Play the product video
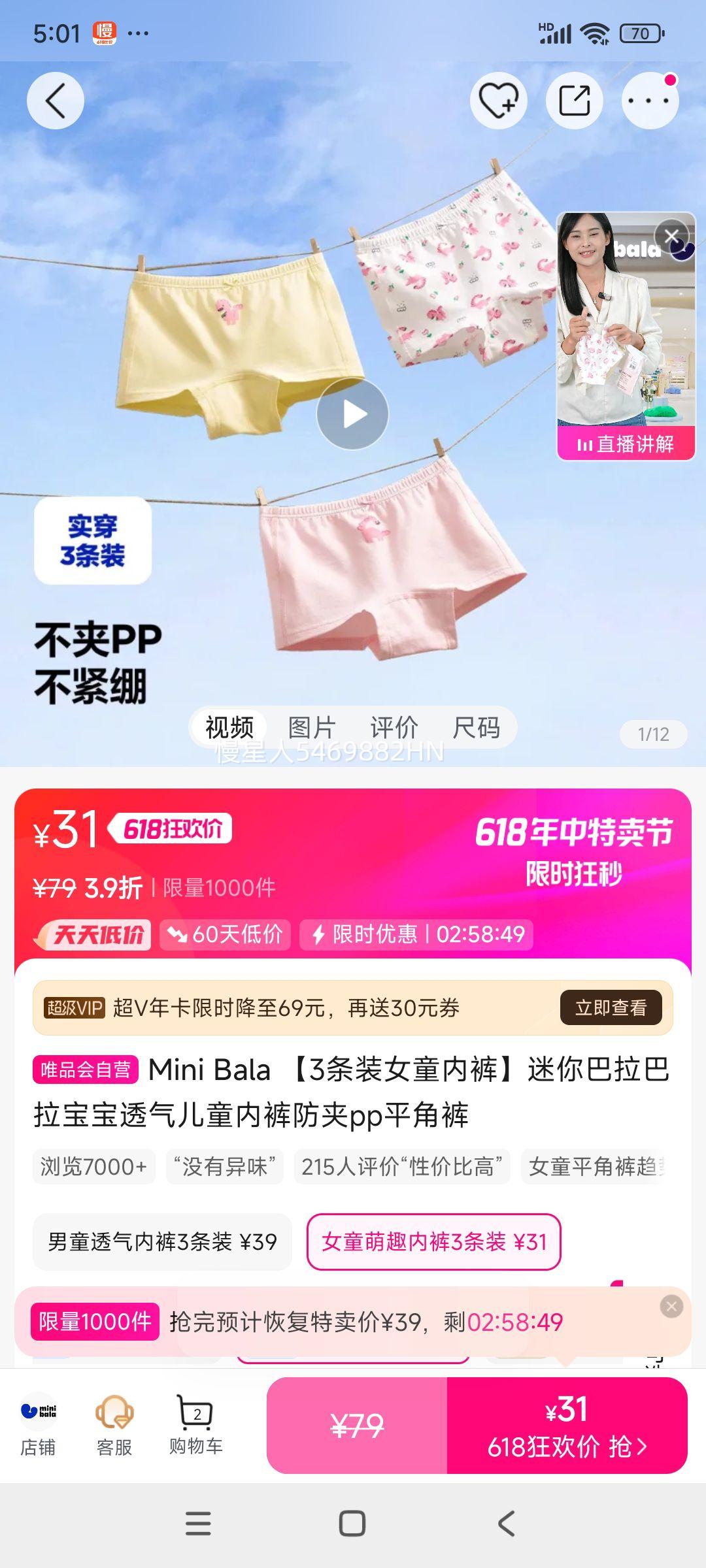The image size is (706, 1568). (x=352, y=414)
